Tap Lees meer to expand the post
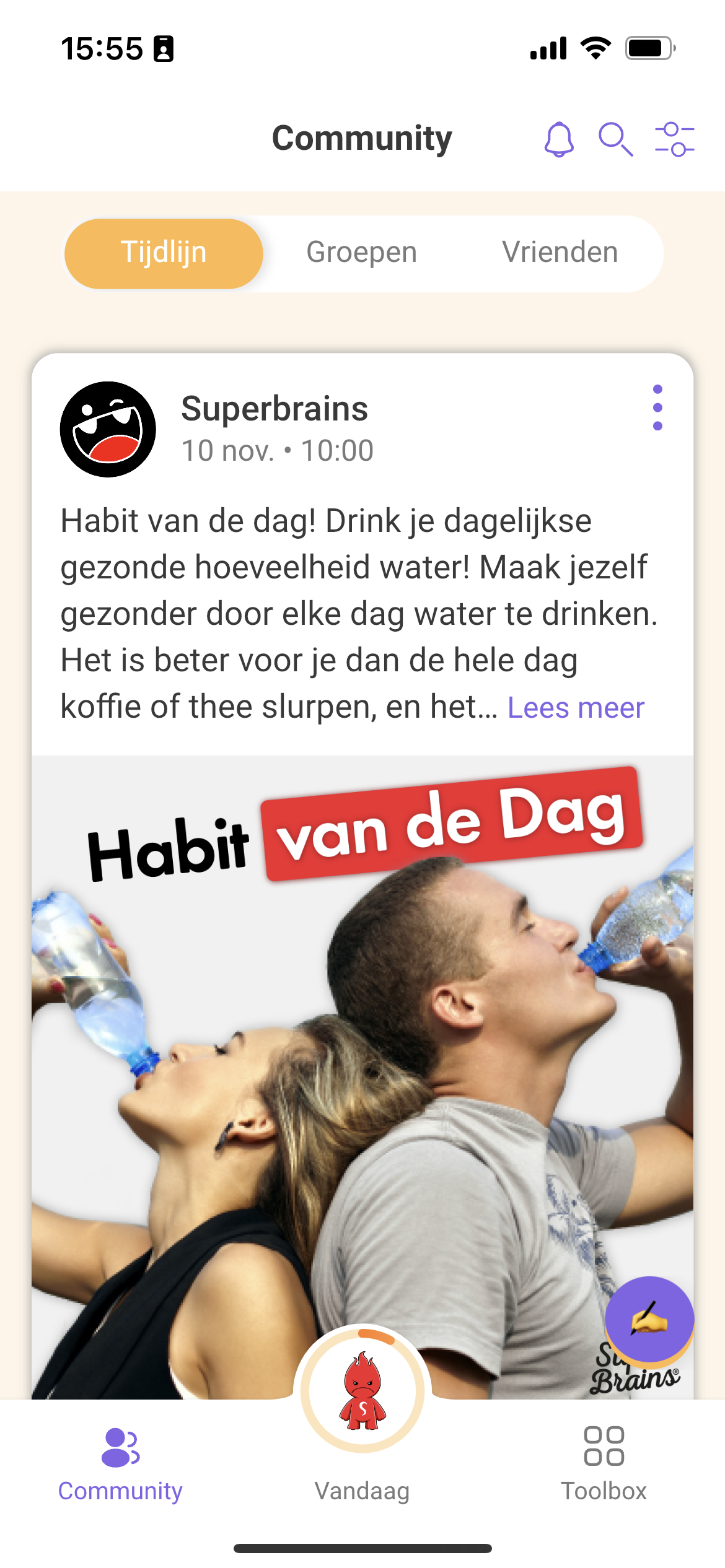Screen dimensions: 725x1568 [x=576, y=708]
